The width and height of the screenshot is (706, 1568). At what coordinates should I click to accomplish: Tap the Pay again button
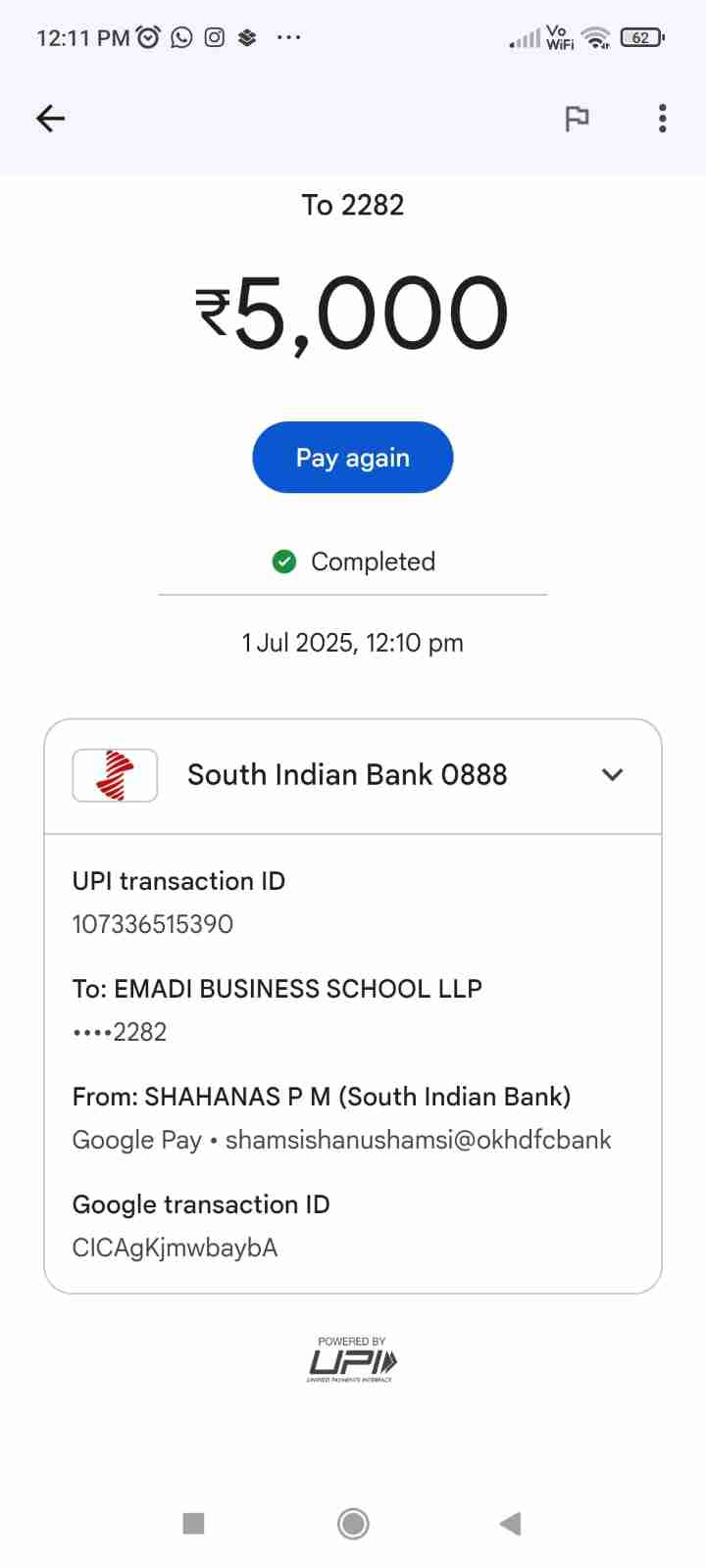(x=353, y=458)
